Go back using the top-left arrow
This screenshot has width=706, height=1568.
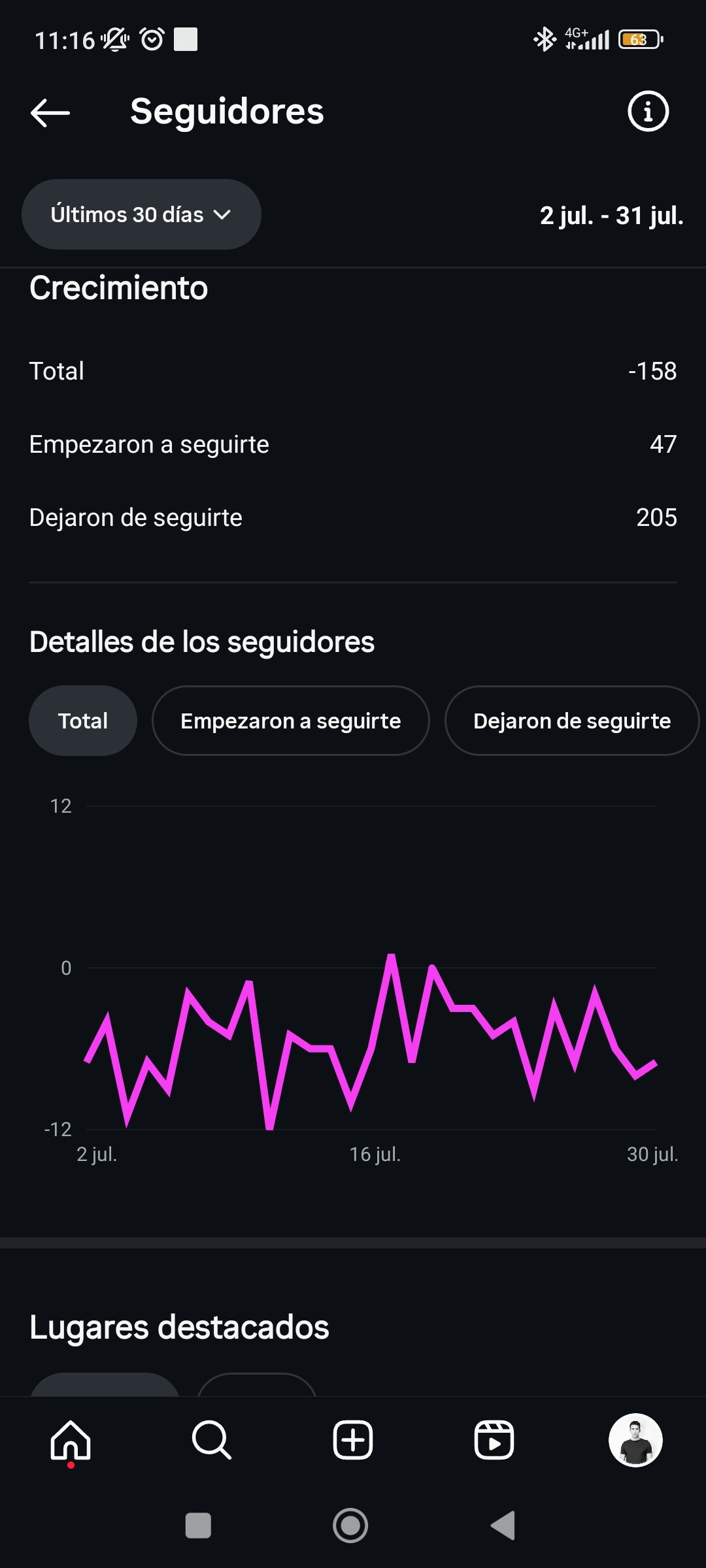pyautogui.click(x=50, y=112)
